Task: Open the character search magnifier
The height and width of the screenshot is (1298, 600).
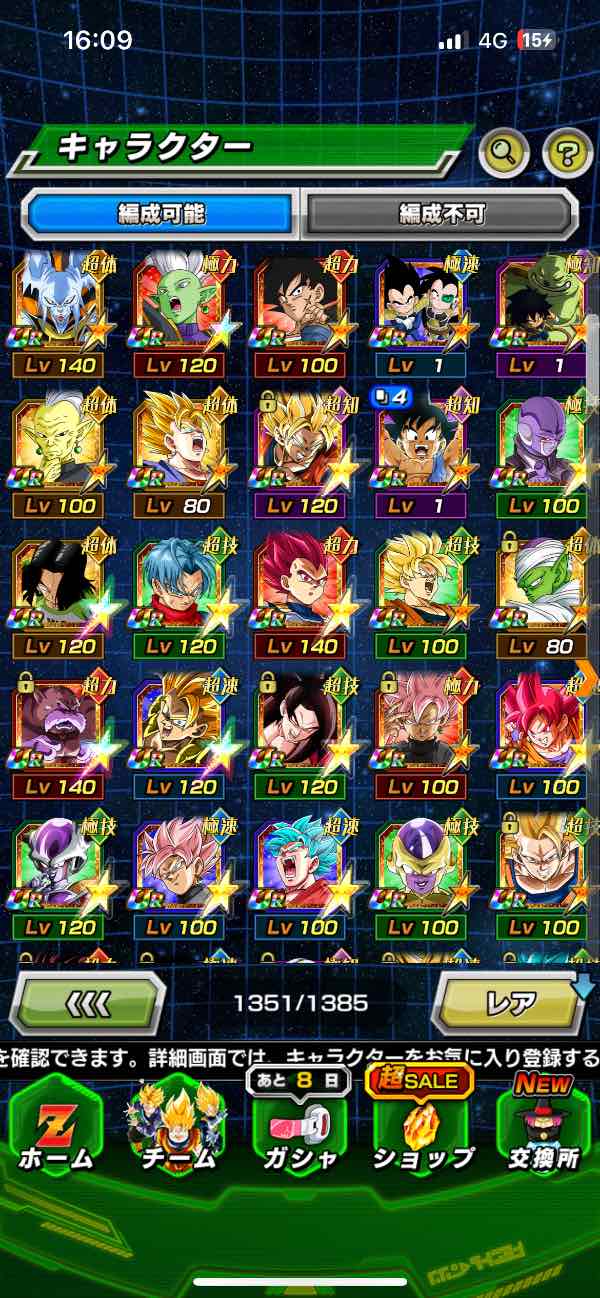Action: point(504,152)
